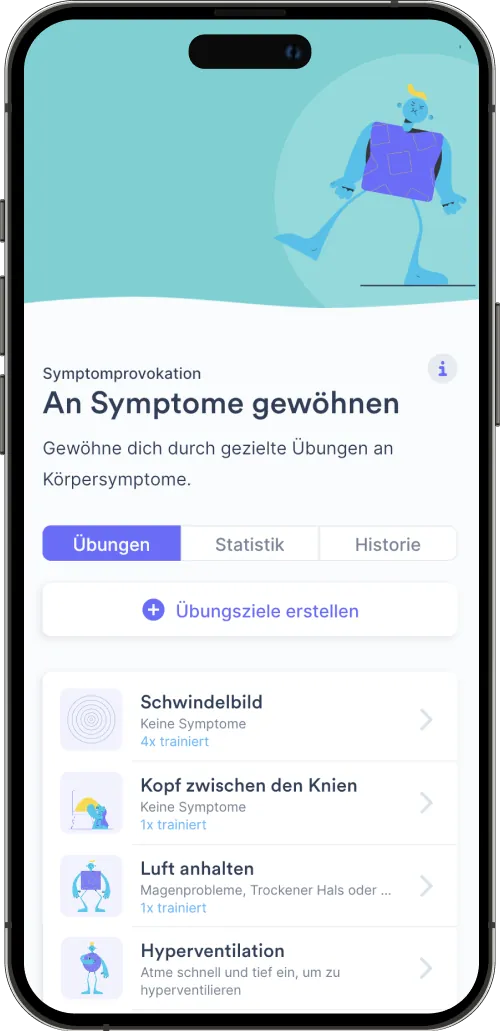This screenshot has width=500, height=1031.
Task: Tap Übungsziele erstellen button
Action: click(x=249, y=610)
